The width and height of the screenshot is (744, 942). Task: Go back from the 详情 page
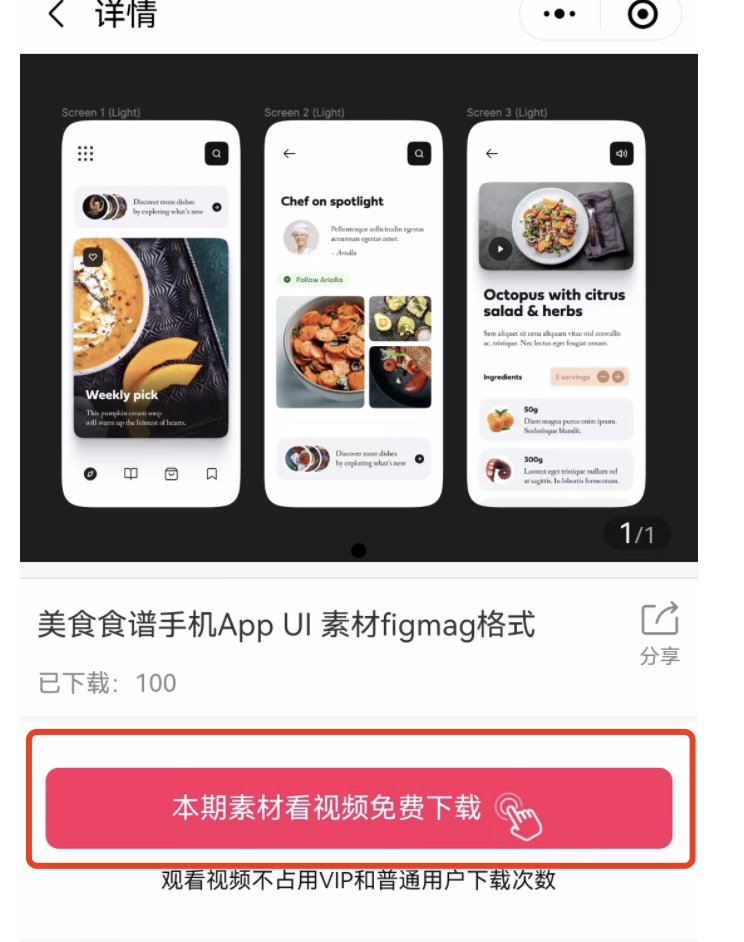[57, 15]
